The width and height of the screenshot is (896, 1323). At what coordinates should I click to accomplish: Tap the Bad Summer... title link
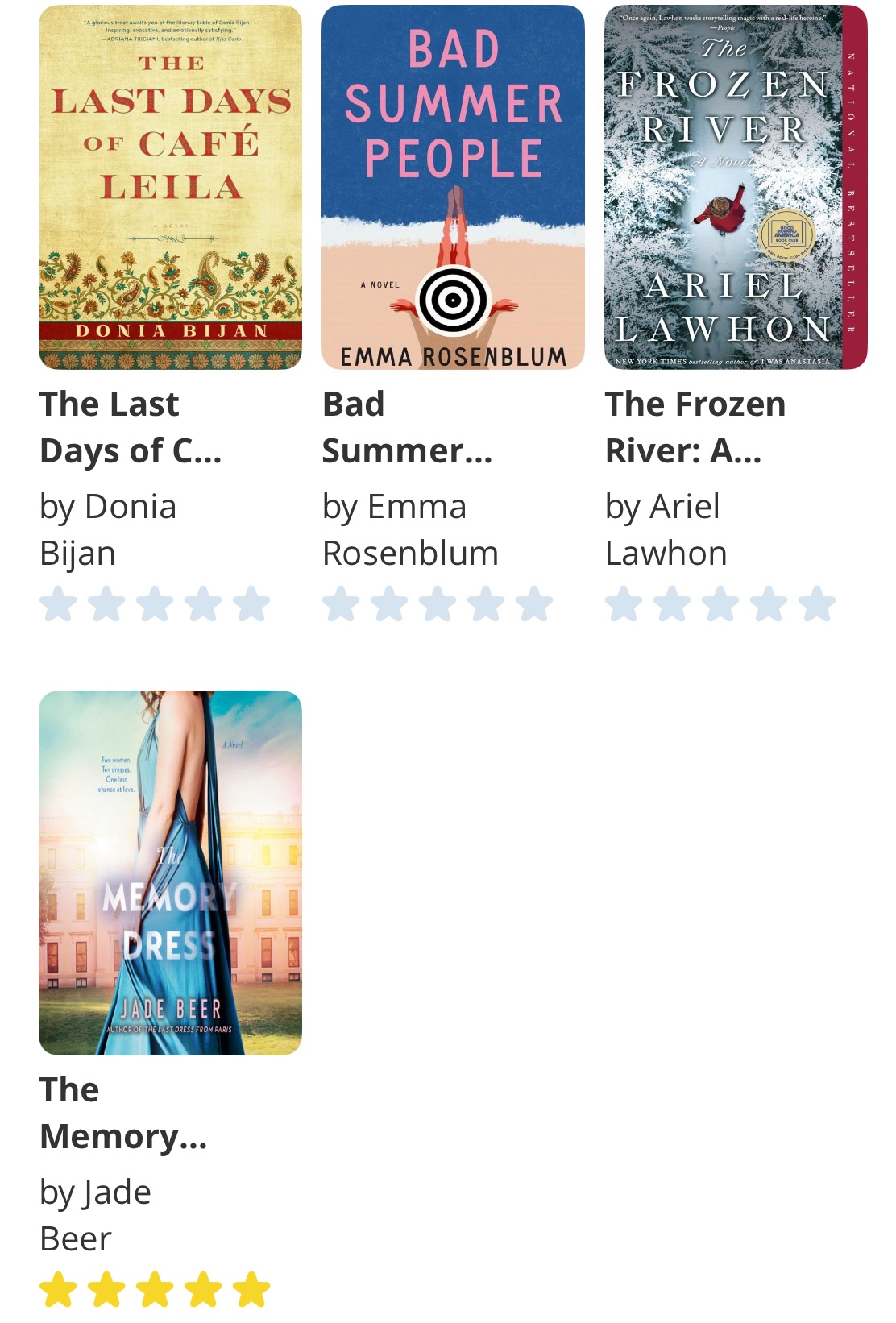pos(407,427)
